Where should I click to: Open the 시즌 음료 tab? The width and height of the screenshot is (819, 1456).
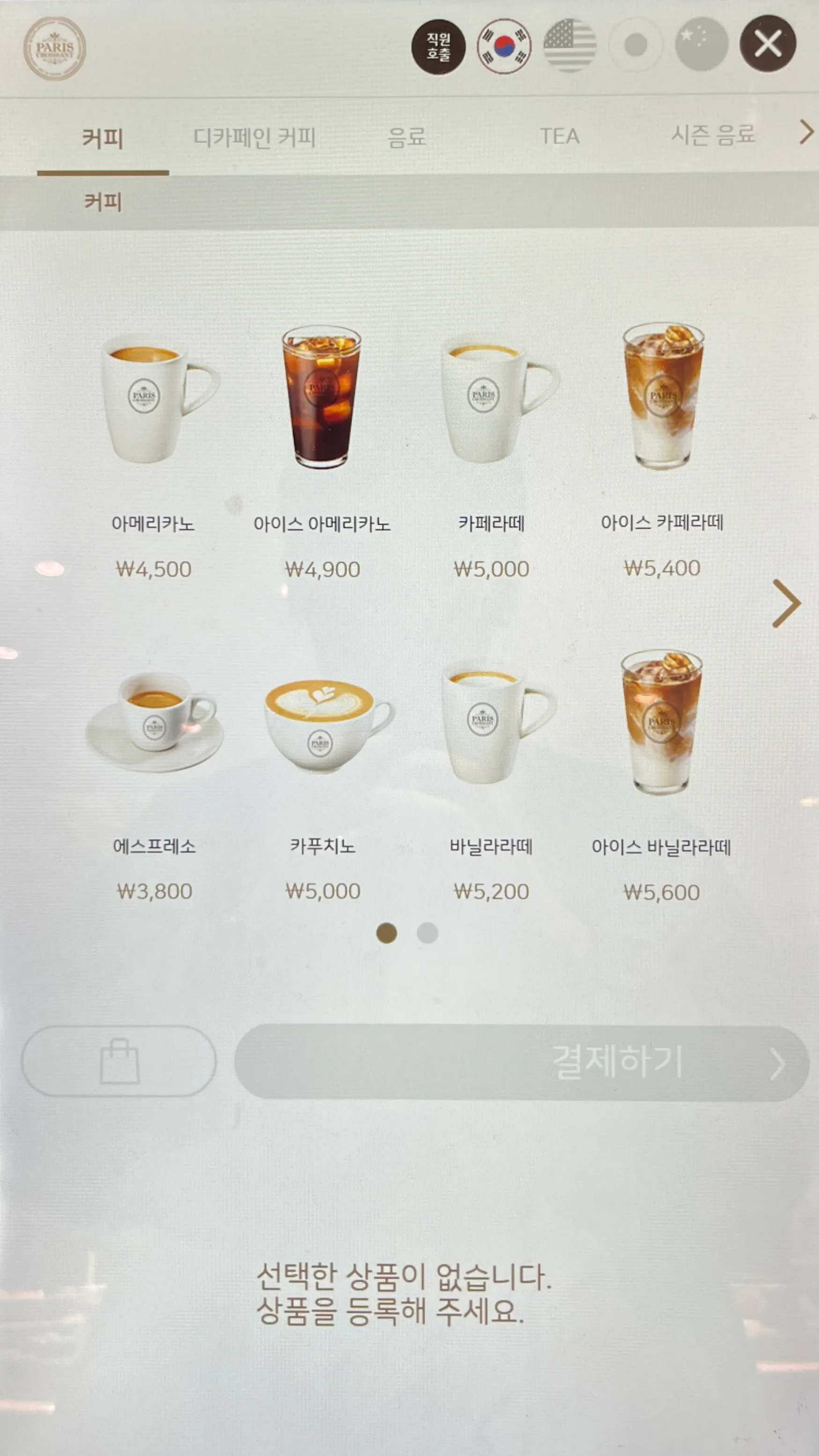tap(713, 135)
